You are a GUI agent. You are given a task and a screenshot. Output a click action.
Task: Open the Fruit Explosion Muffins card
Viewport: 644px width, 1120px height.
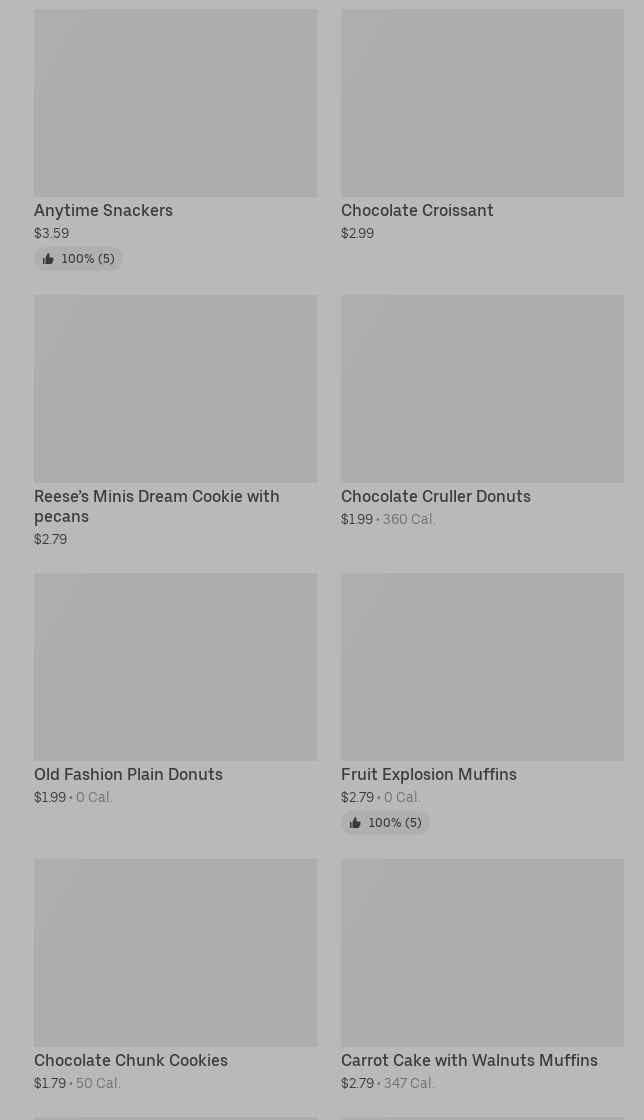pos(483,703)
